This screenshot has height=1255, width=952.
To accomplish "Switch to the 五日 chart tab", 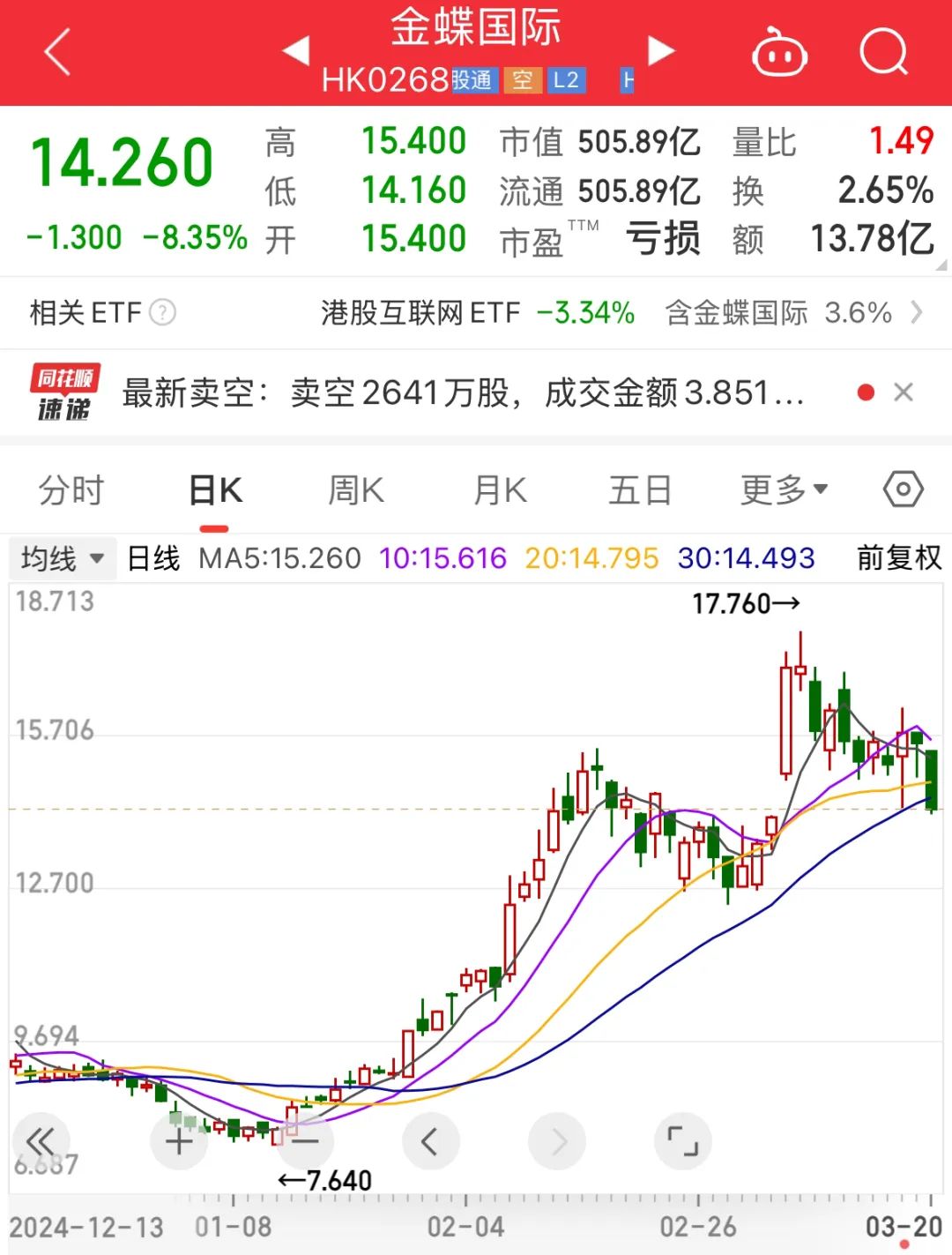I will tap(640, 490).
